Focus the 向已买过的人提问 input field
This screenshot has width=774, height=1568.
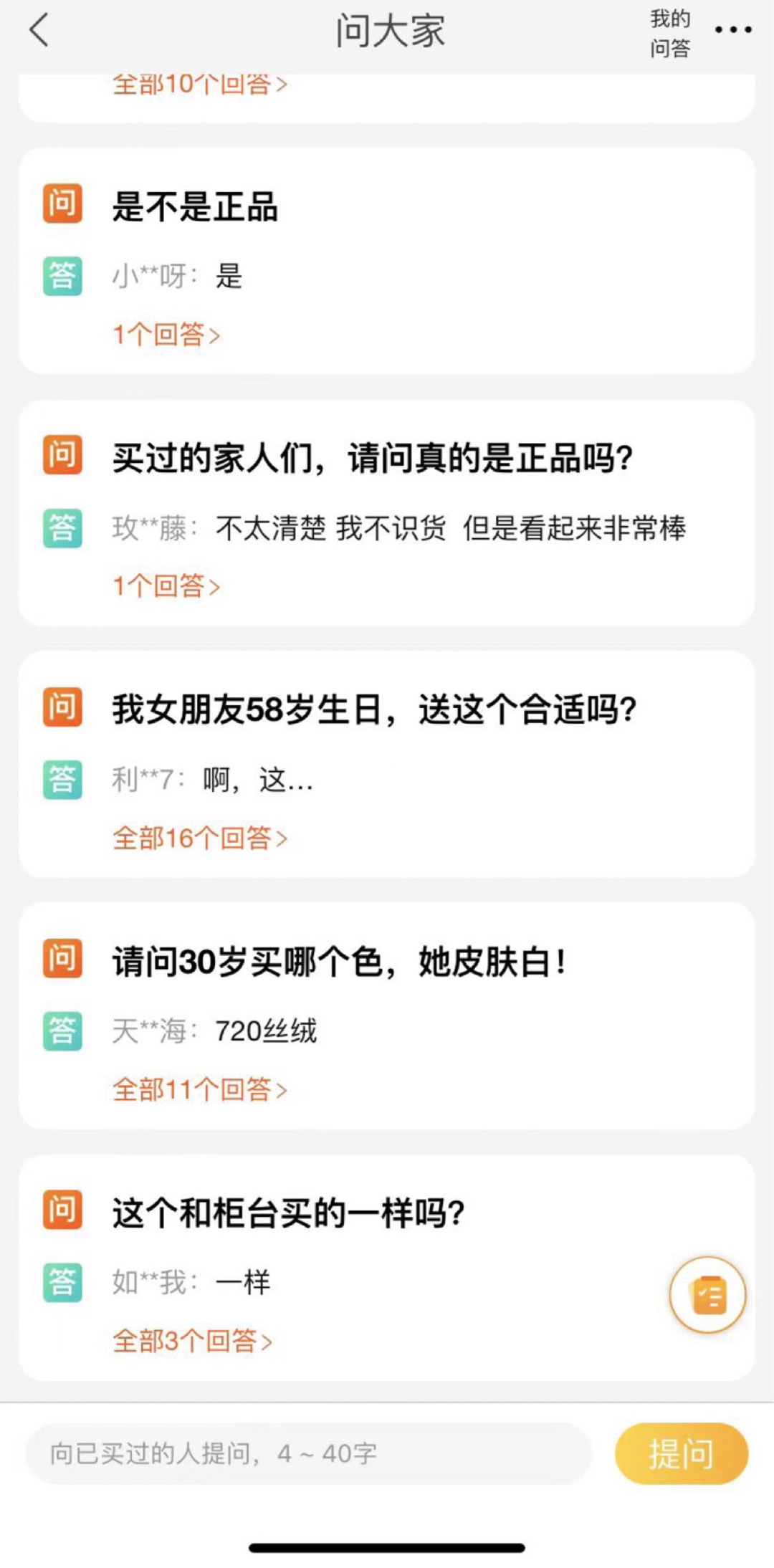pos(309,1453)
